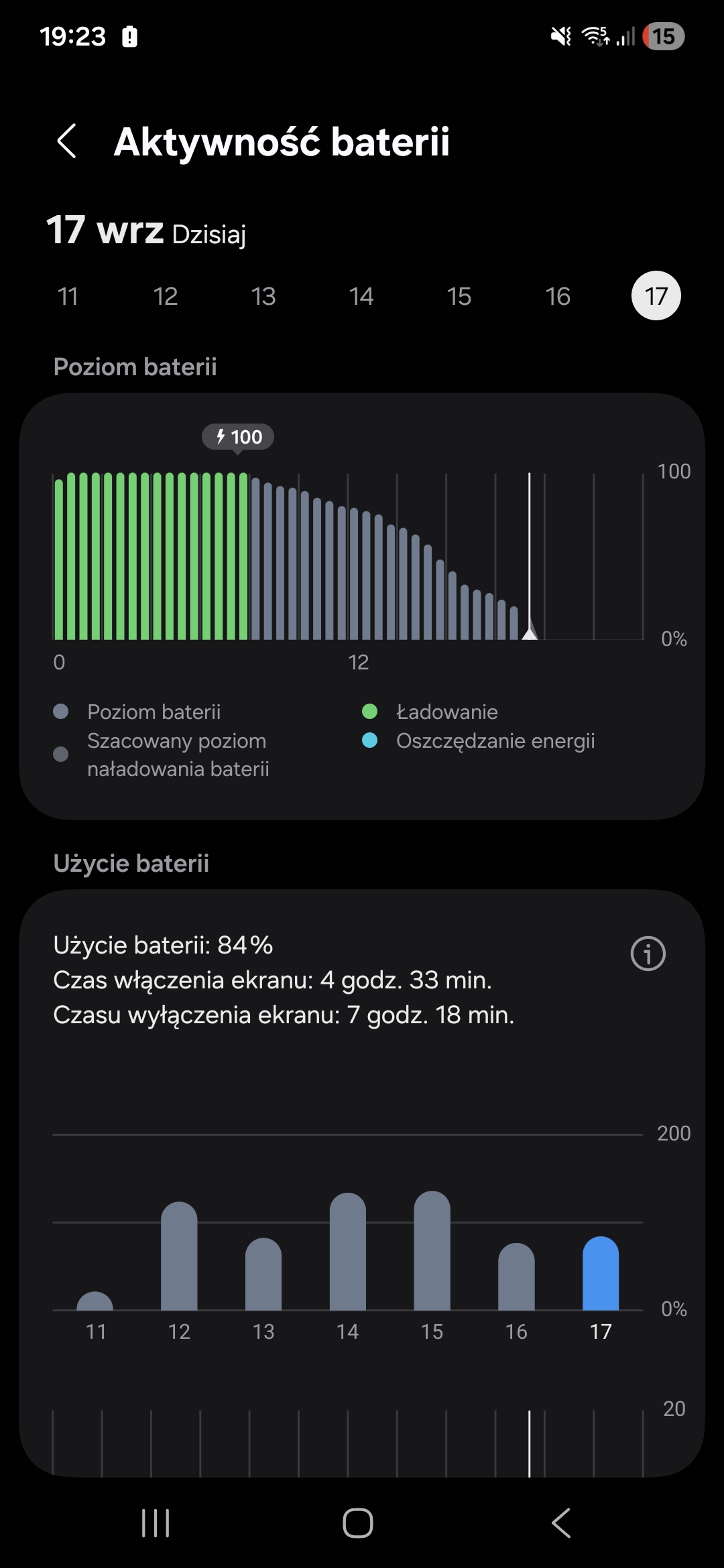Select day 14 in the date row
Viewport: 724px width, 1568px height.
pos(361,296)
